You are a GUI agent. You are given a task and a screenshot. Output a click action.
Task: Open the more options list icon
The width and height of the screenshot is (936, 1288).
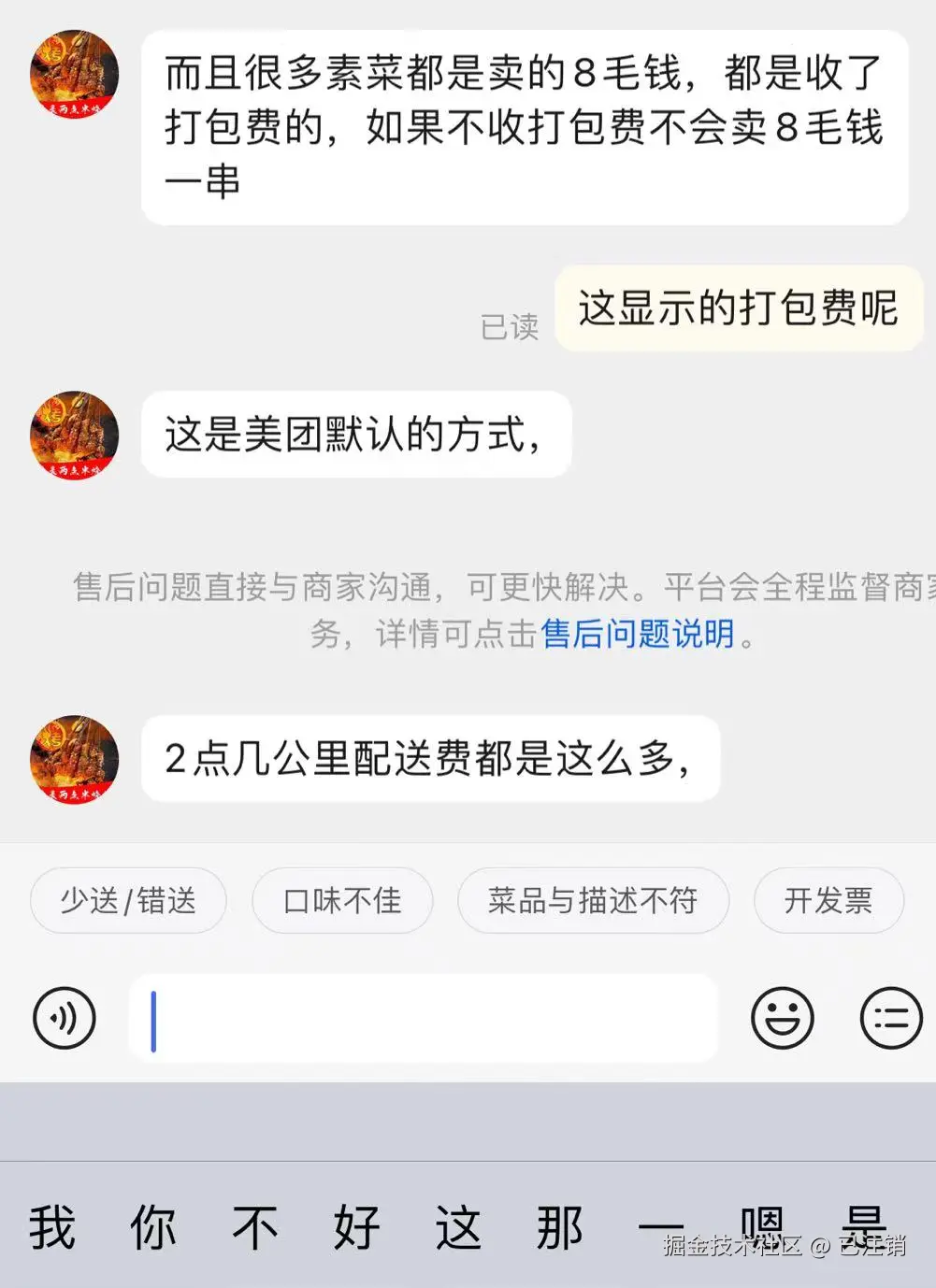(x=889, y=1019)
